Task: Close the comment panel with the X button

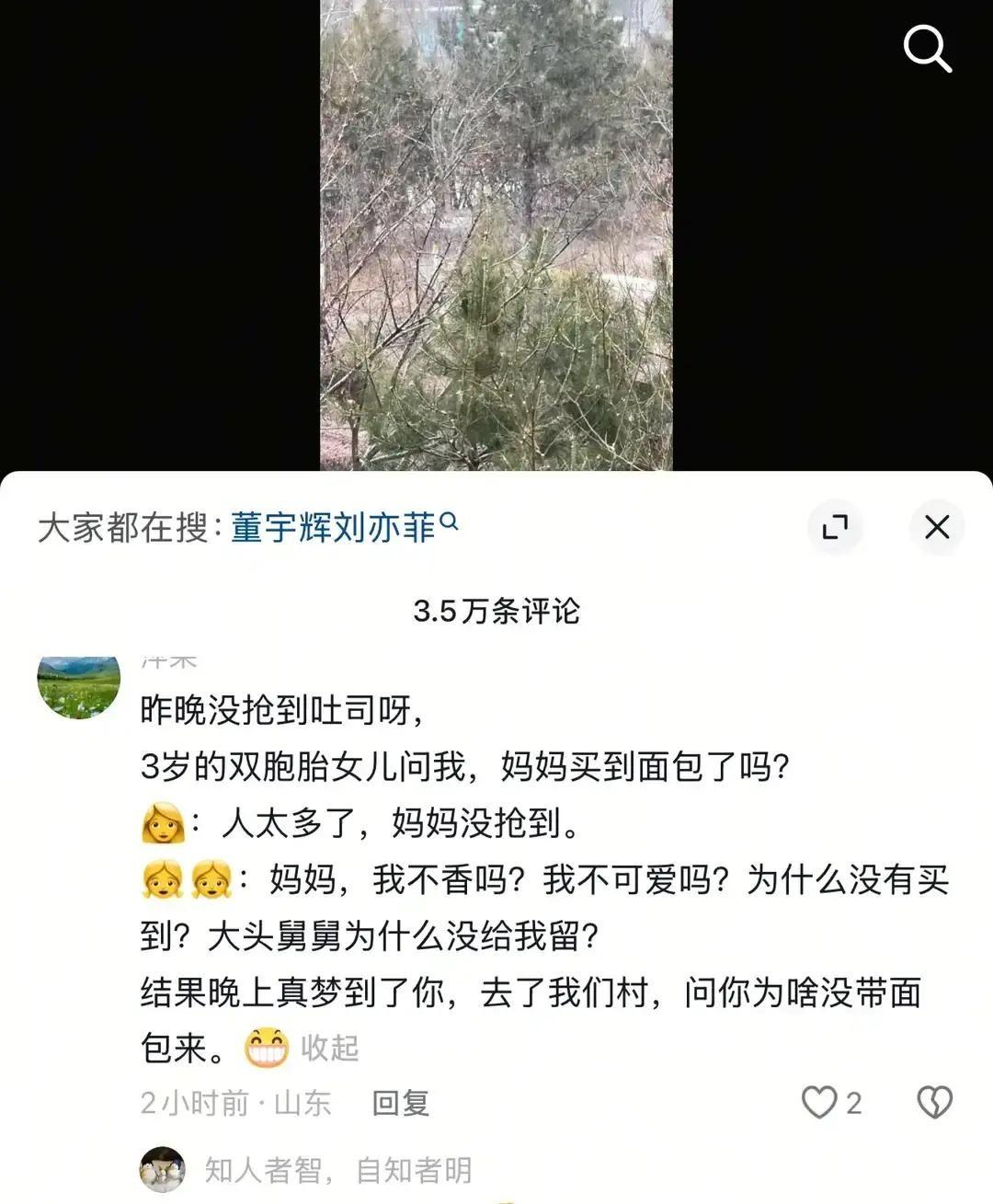Action: pos(937,527)
